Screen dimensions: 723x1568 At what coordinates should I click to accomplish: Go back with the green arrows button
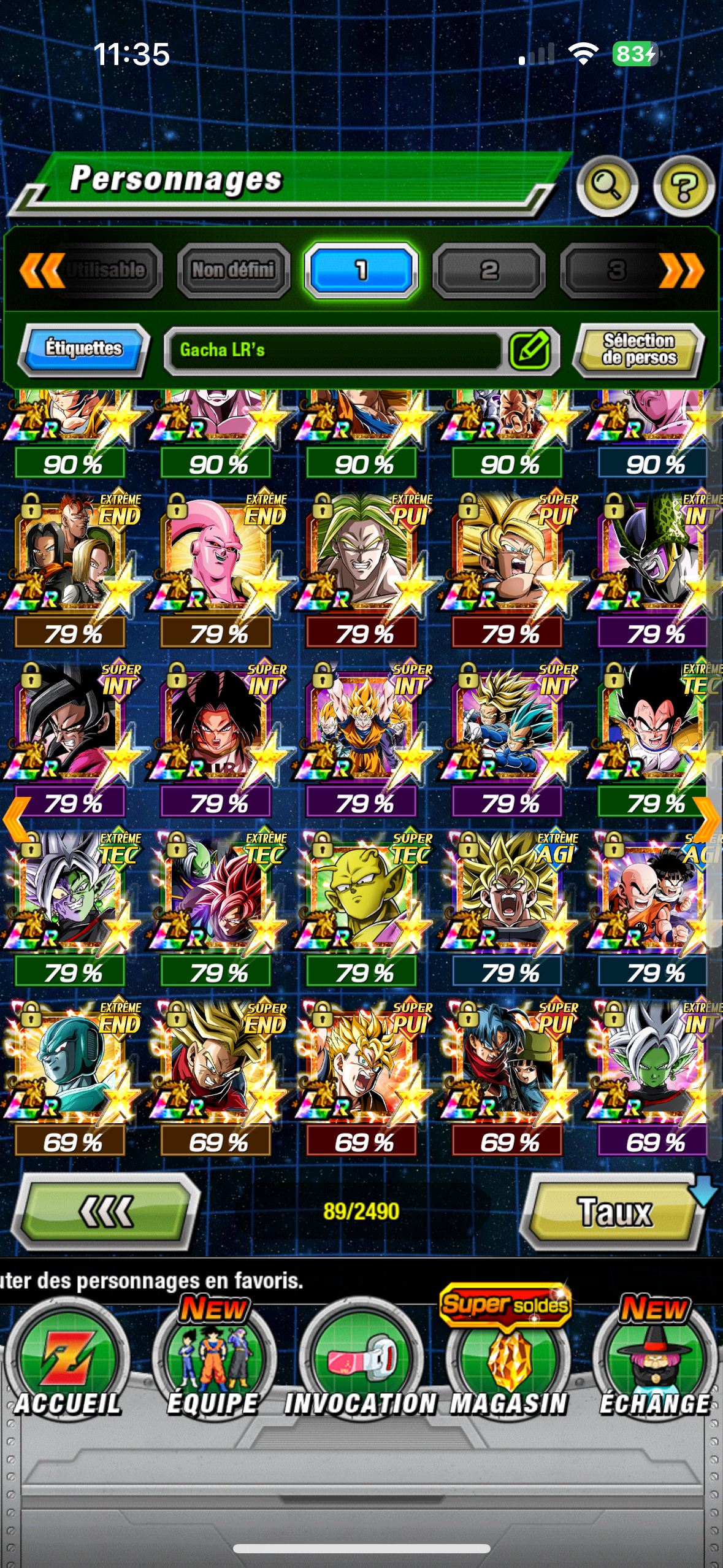click(x=106, y=1211)
